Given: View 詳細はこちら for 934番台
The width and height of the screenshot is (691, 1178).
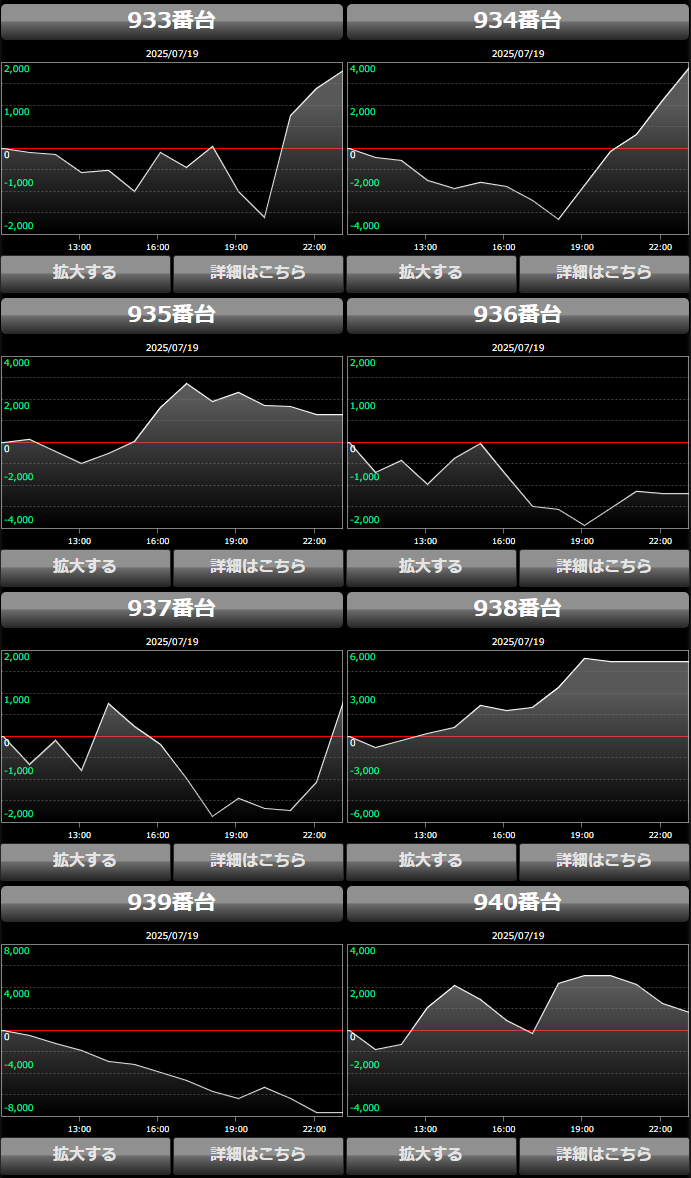Looking at the screenshot, I should (604, 272).
